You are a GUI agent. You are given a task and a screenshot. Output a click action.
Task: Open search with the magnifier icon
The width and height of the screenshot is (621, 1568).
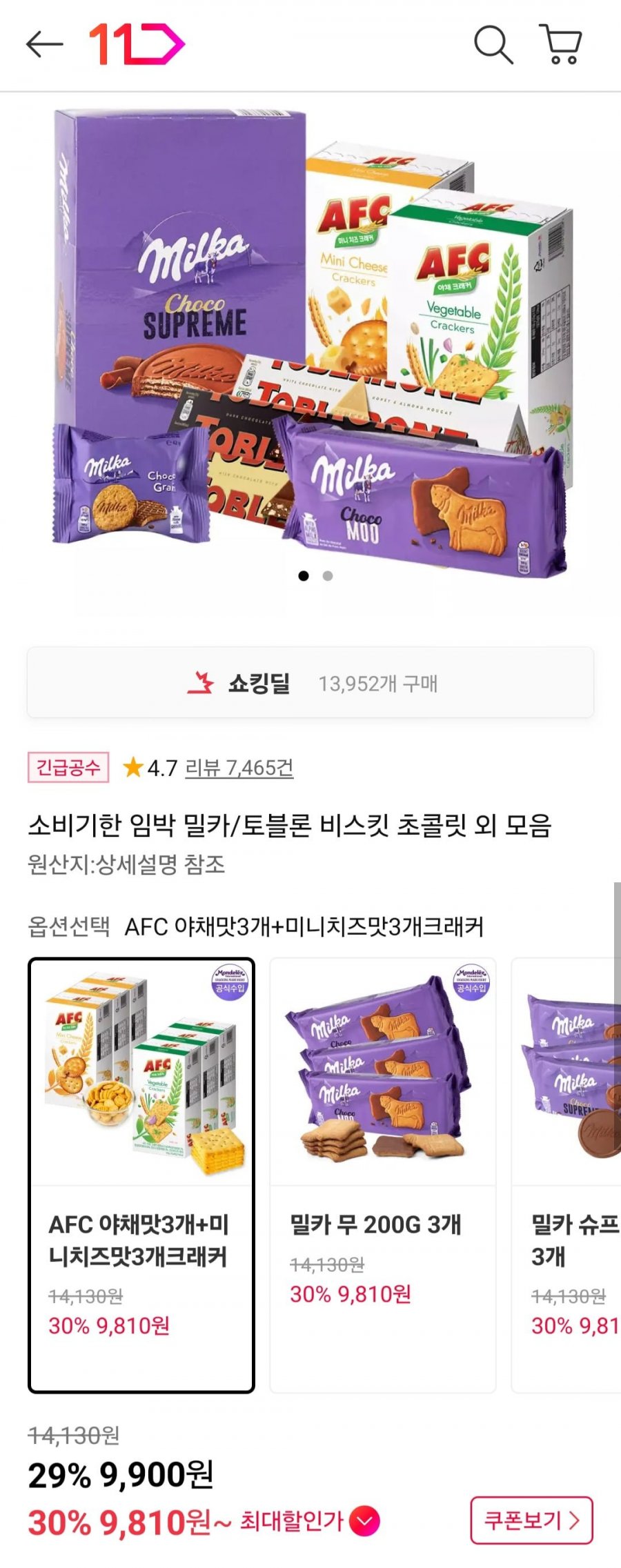(493, 45)
